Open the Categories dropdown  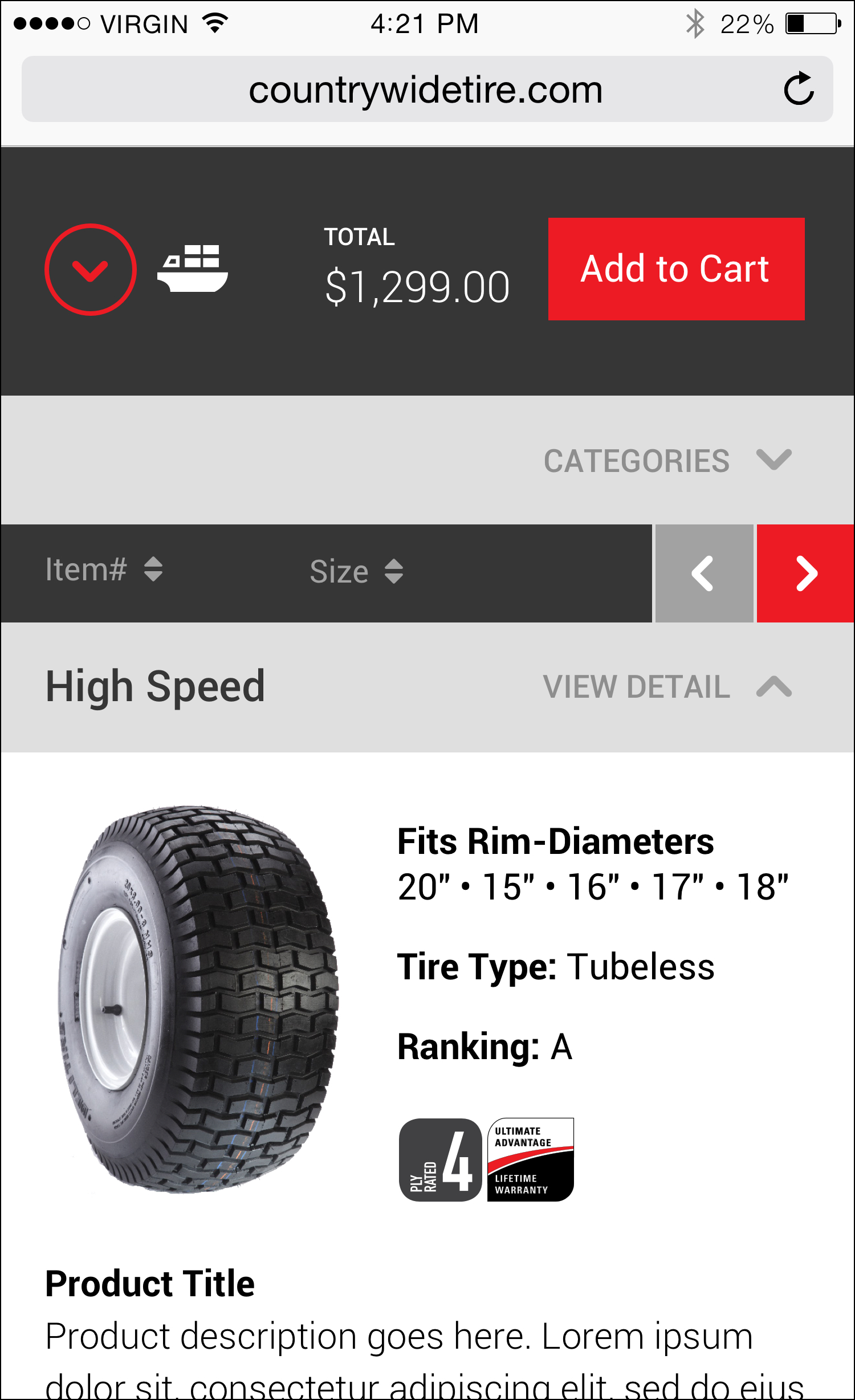(x=667, y=461)
